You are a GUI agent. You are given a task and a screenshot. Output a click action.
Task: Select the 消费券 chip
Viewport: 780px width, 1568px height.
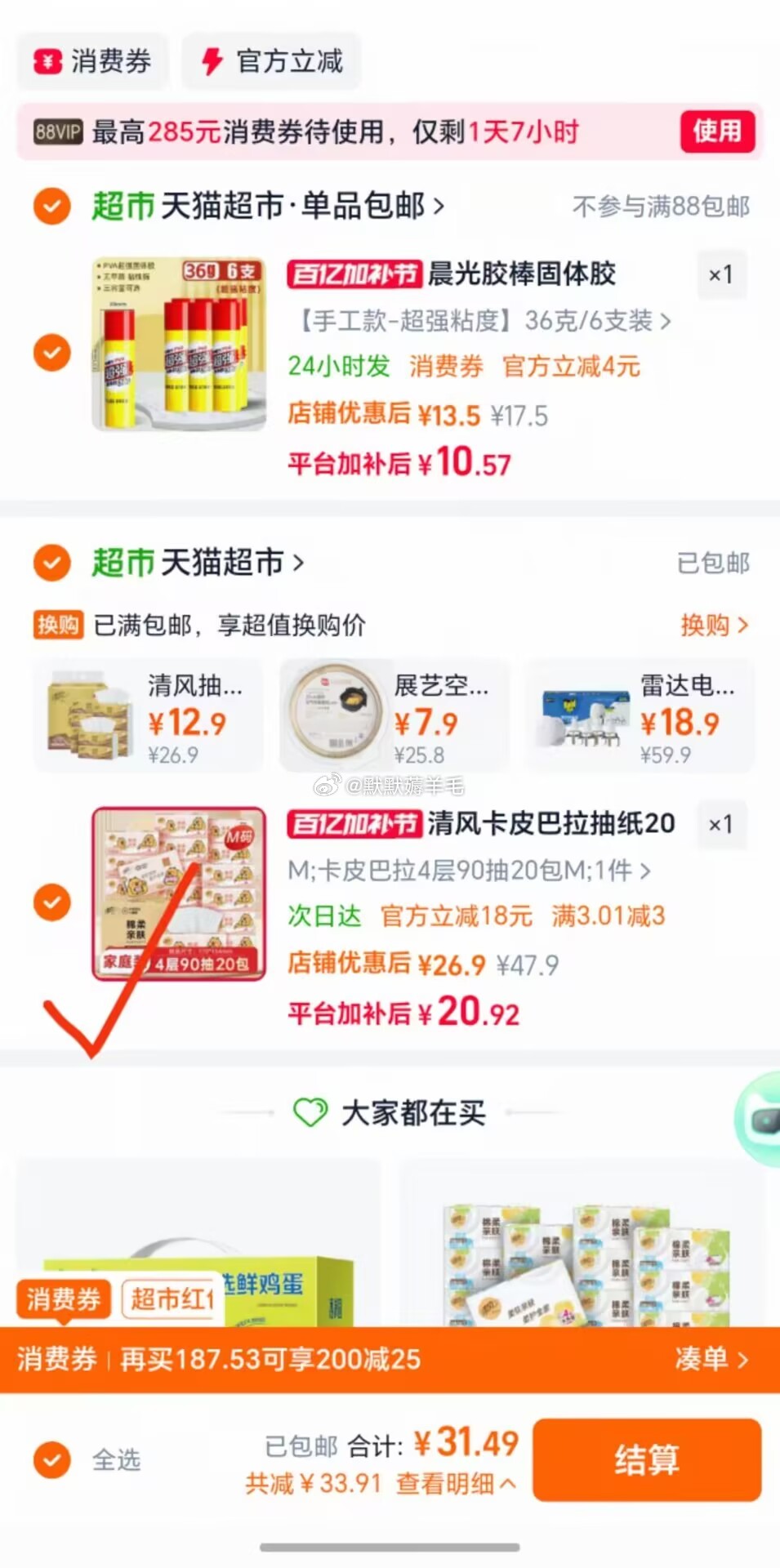(92, 61)
